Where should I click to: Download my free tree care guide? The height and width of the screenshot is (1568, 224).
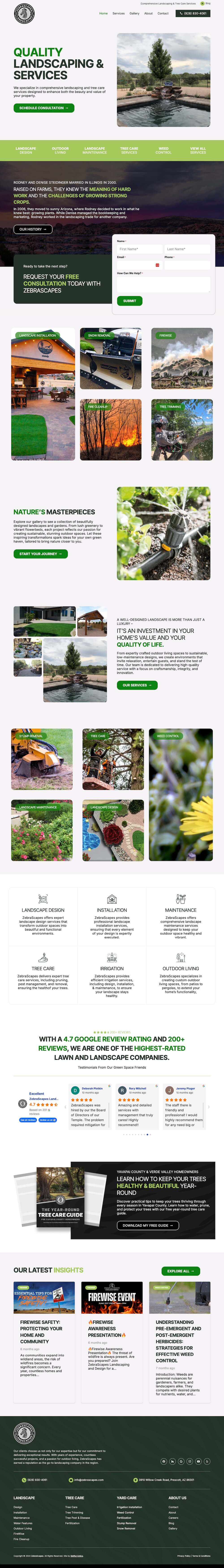(x=148, y=1225)
